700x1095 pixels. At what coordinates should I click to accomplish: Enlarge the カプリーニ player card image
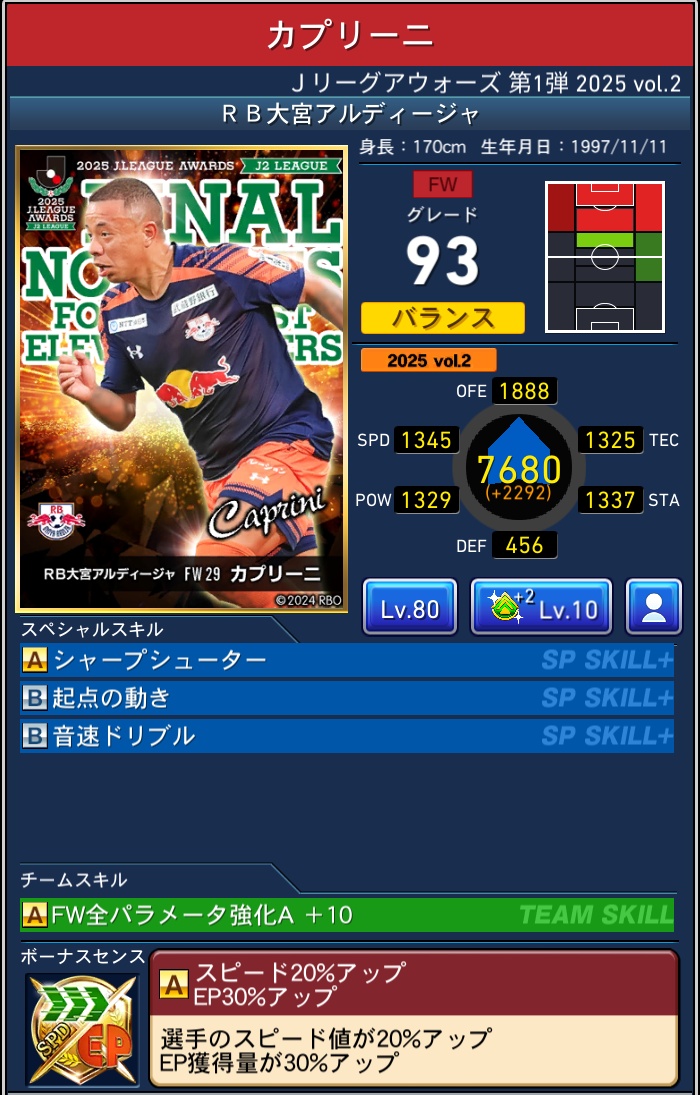coord(181,378)
